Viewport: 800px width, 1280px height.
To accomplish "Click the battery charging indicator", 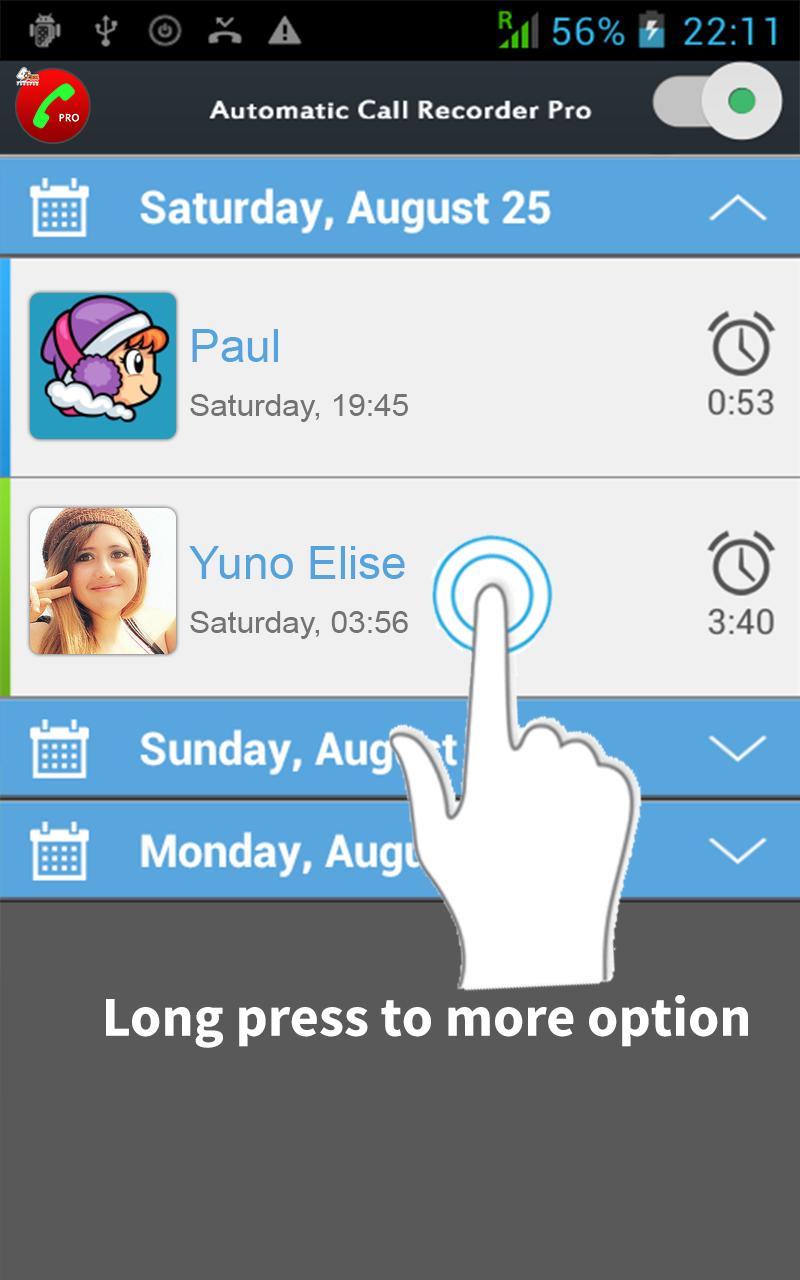I will (x=652, y=26).
